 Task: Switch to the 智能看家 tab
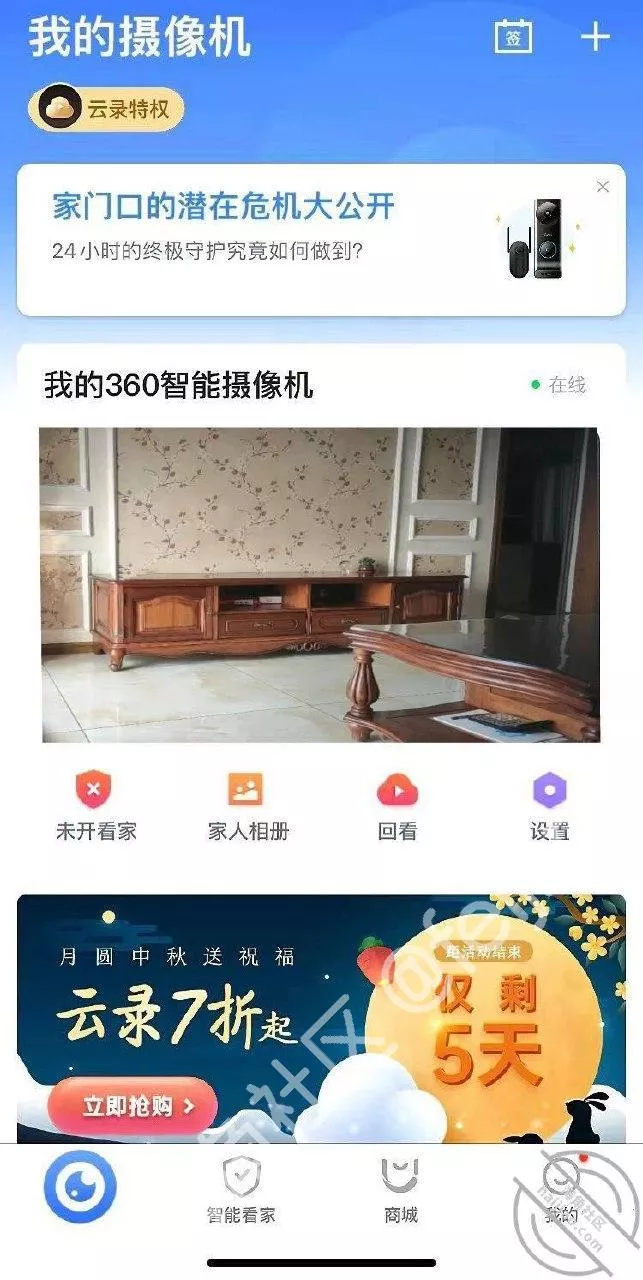[241, 1192]
